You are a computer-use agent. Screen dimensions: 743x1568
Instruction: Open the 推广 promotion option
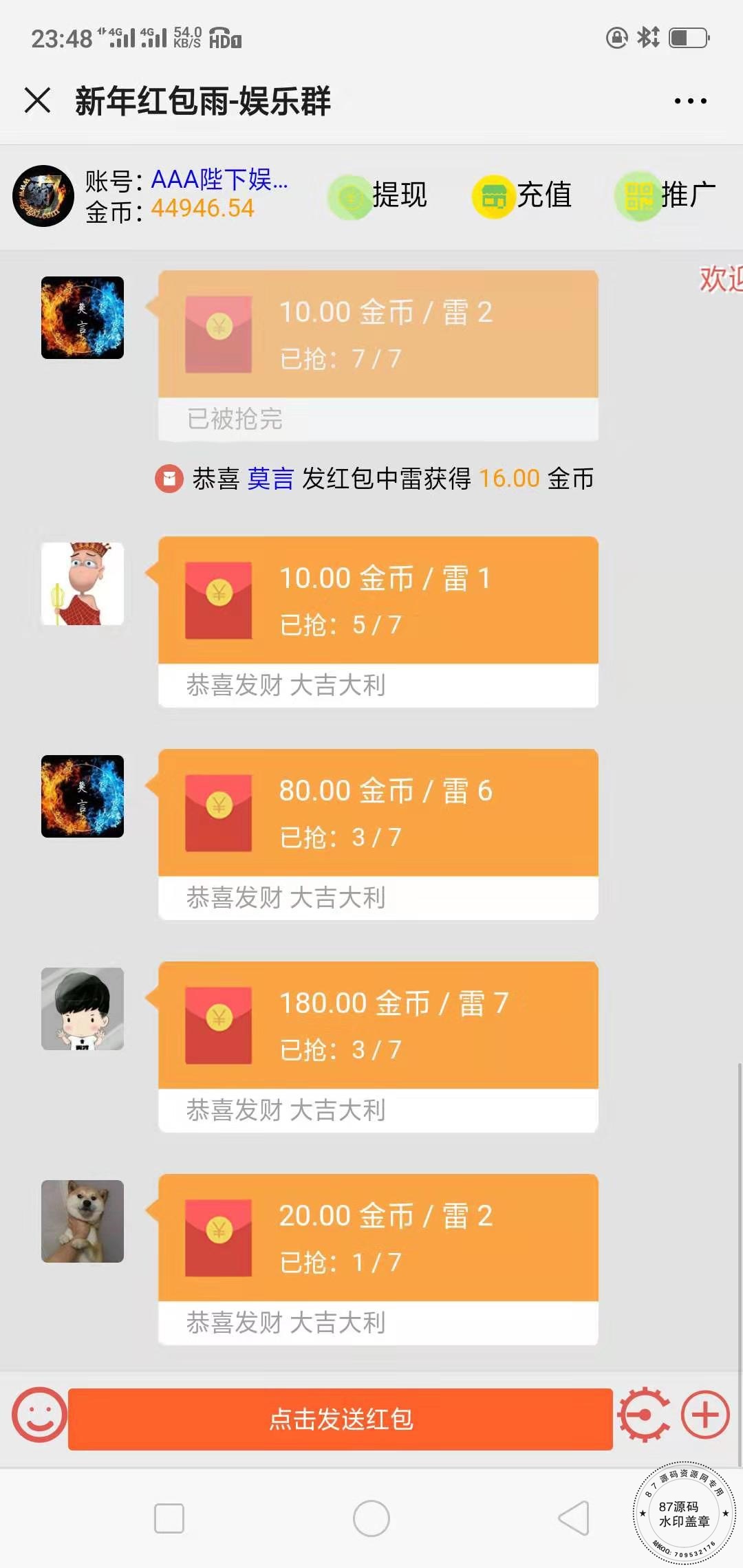[x=666, y=196]
